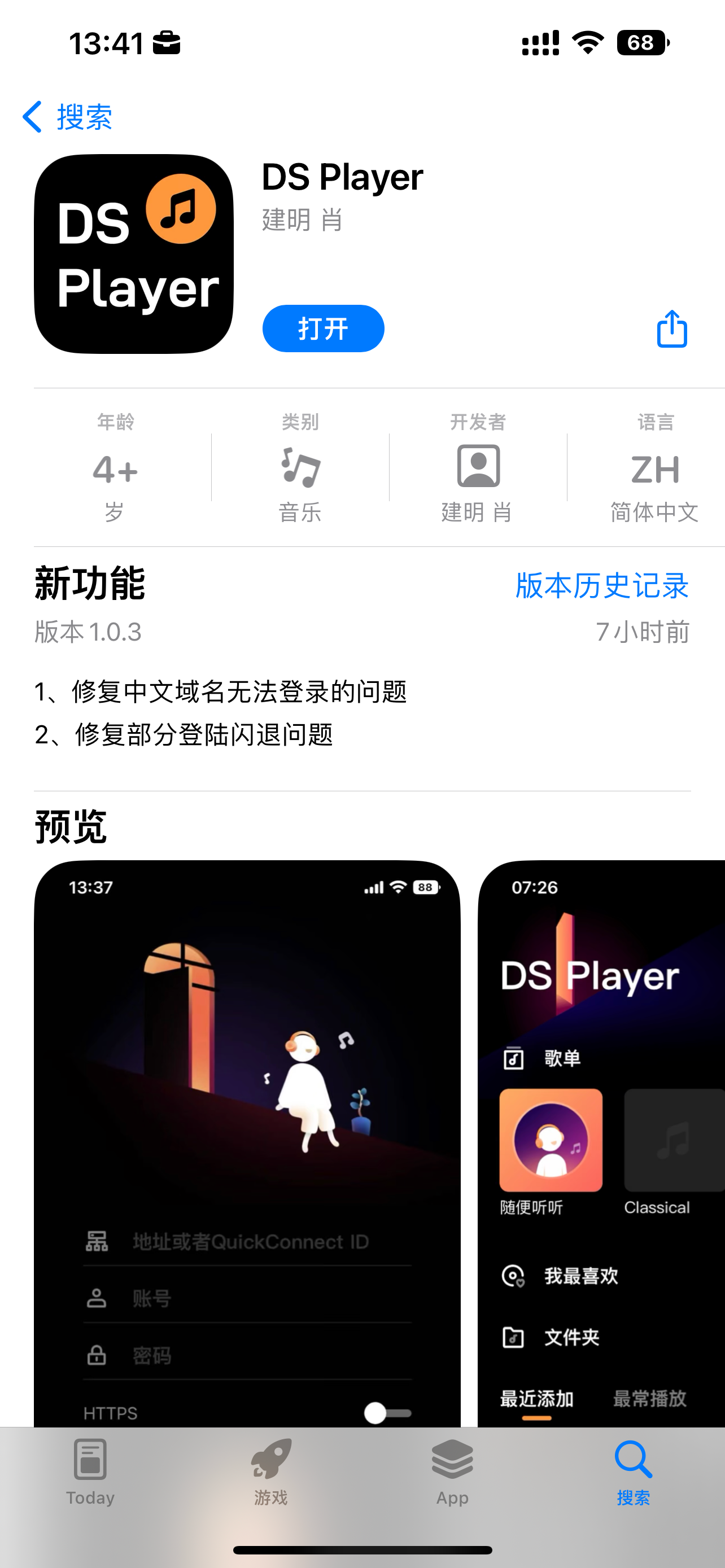Tap the DS Player app icon
725x1568 pixels.
click(135, 256)
